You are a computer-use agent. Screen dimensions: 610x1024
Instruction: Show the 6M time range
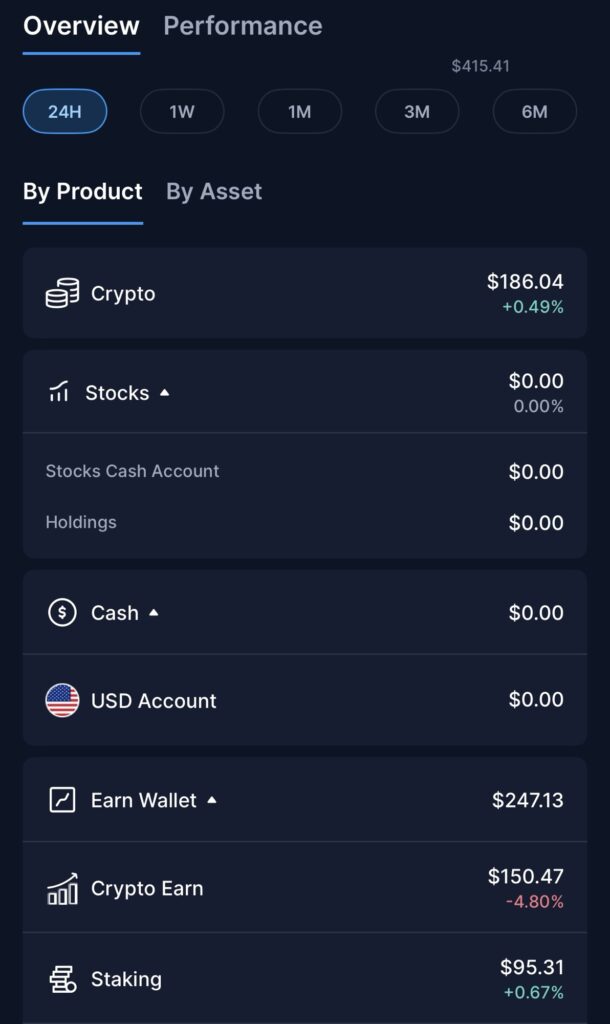pos(534,111)
